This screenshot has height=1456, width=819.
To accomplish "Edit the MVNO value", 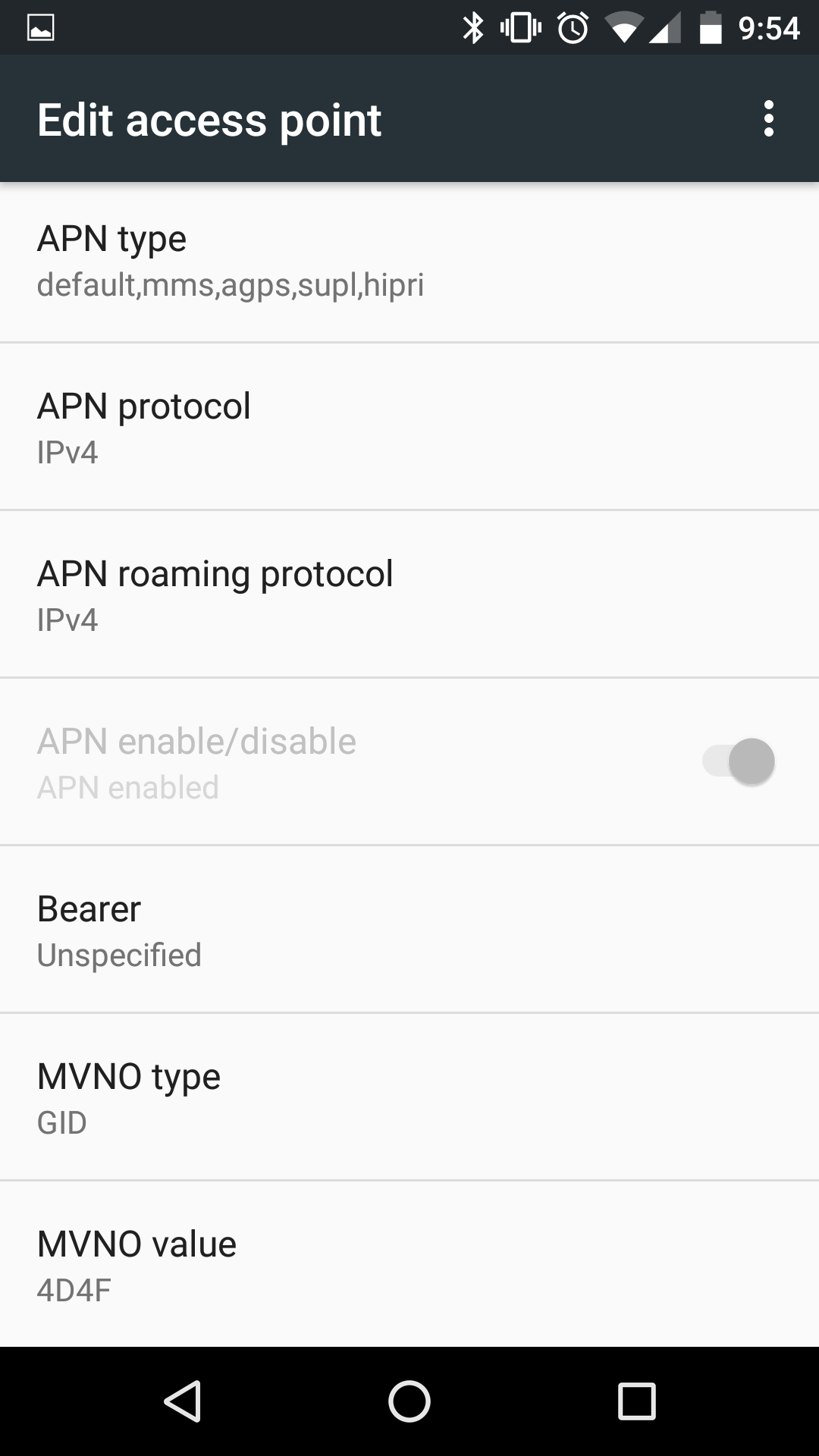I will [409, 1266].
